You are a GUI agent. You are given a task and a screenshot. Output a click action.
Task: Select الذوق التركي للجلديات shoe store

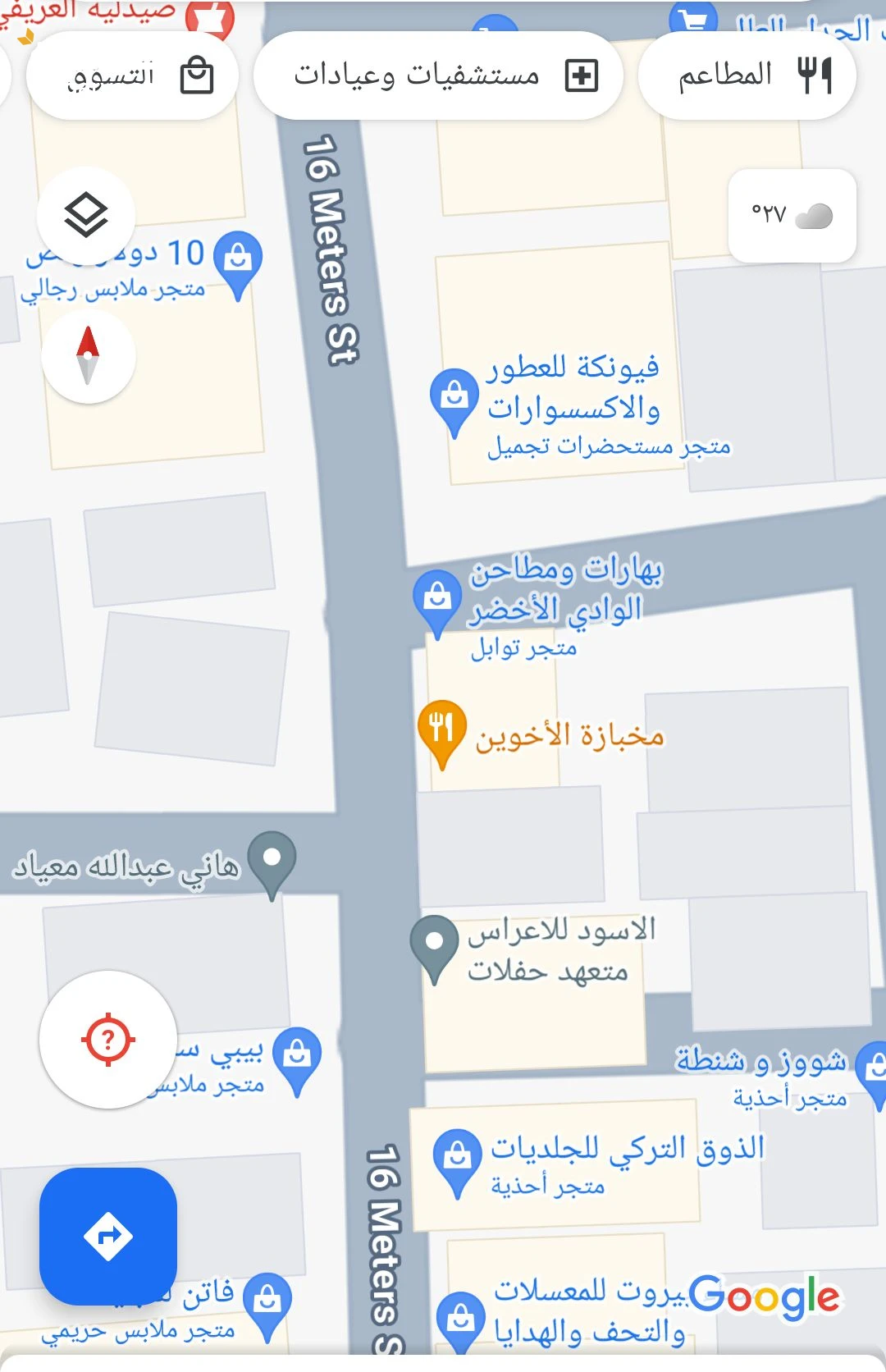[x=457, y=1158]
